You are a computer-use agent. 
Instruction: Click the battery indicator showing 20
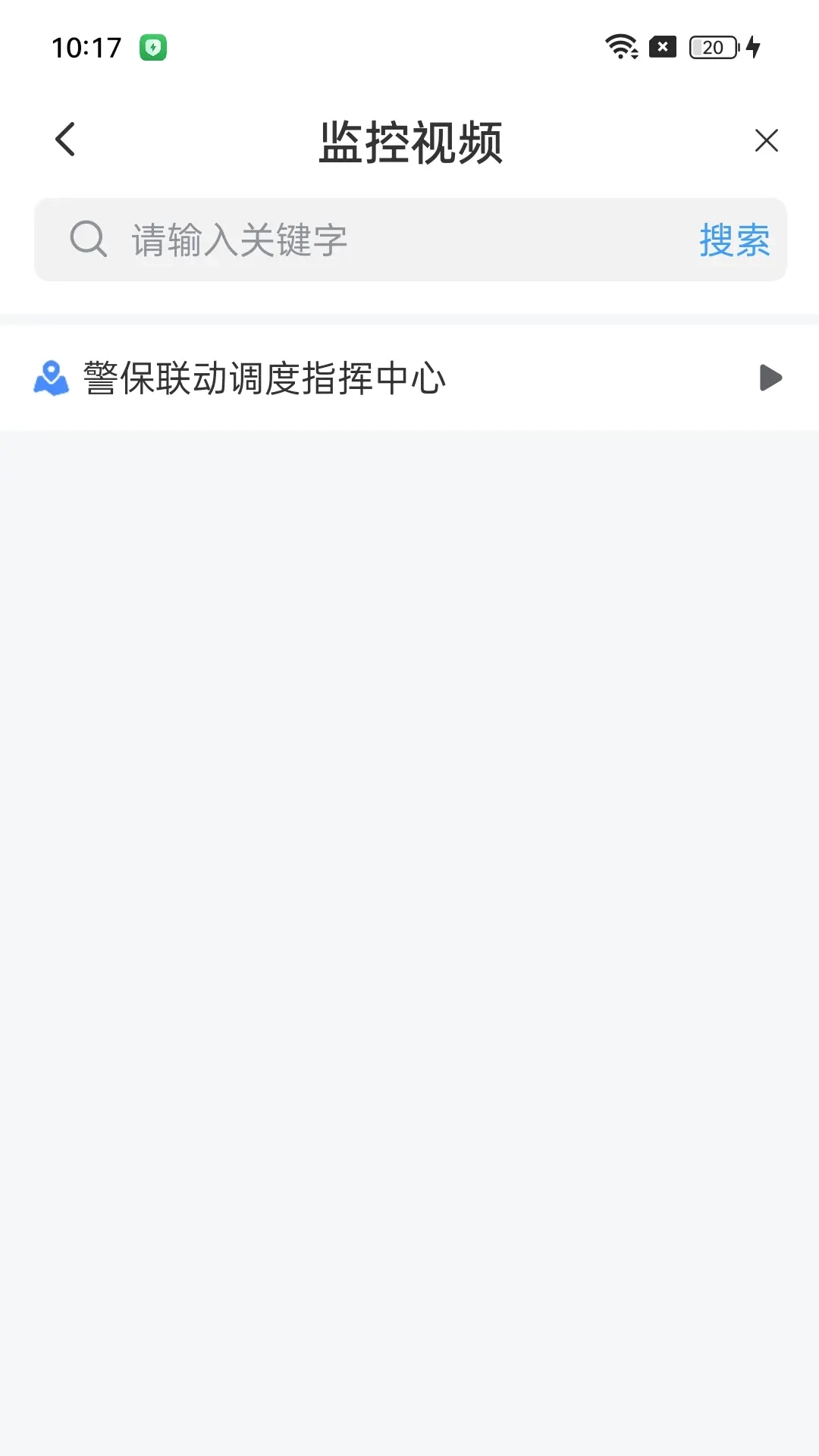[x=711, y=47]
